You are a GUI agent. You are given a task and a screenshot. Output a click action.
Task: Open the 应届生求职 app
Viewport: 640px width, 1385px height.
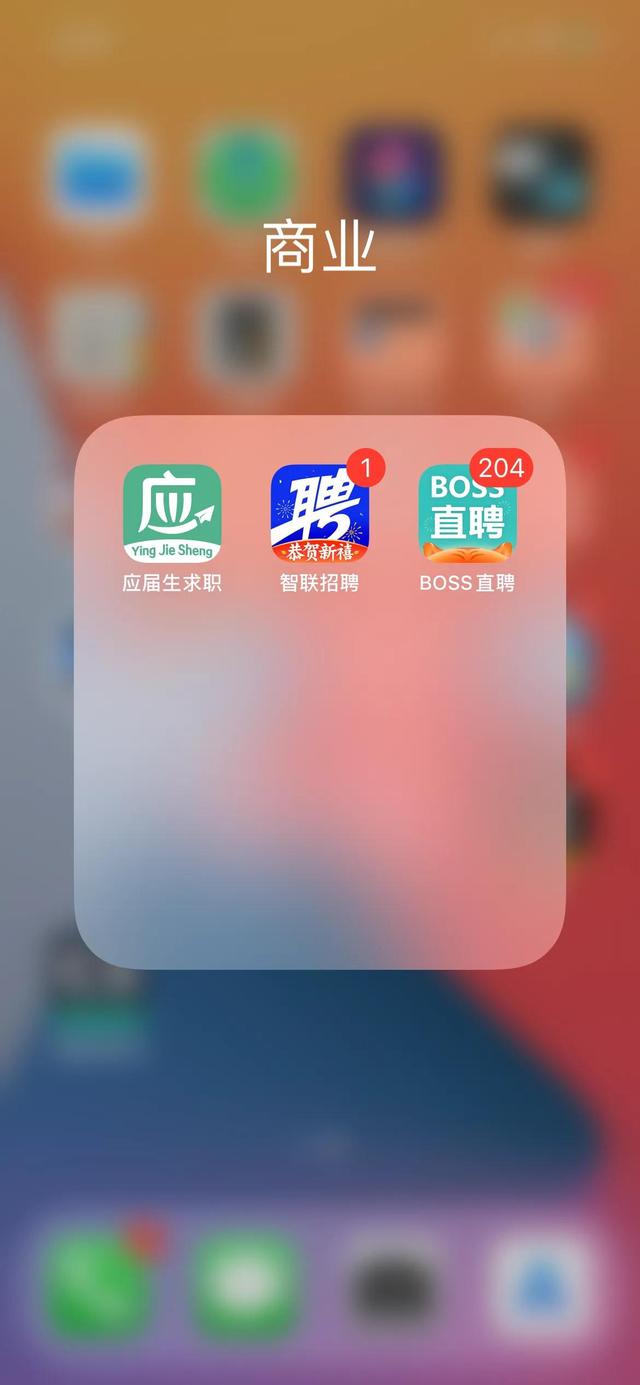point(172,514)
